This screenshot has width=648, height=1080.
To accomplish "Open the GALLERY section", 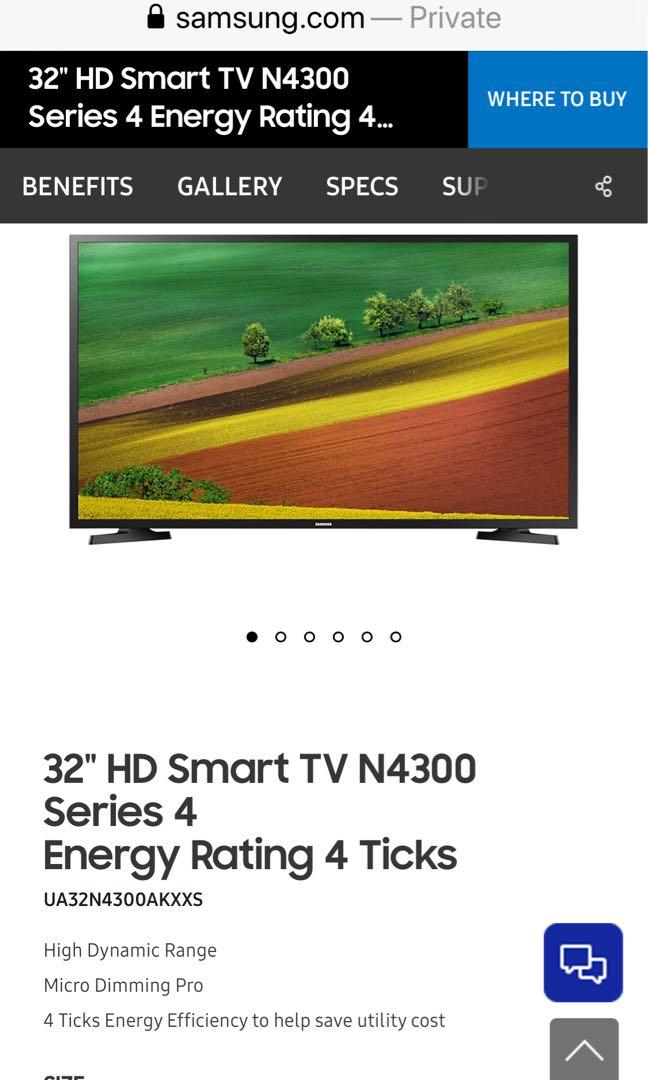I will tap(230, 187).
